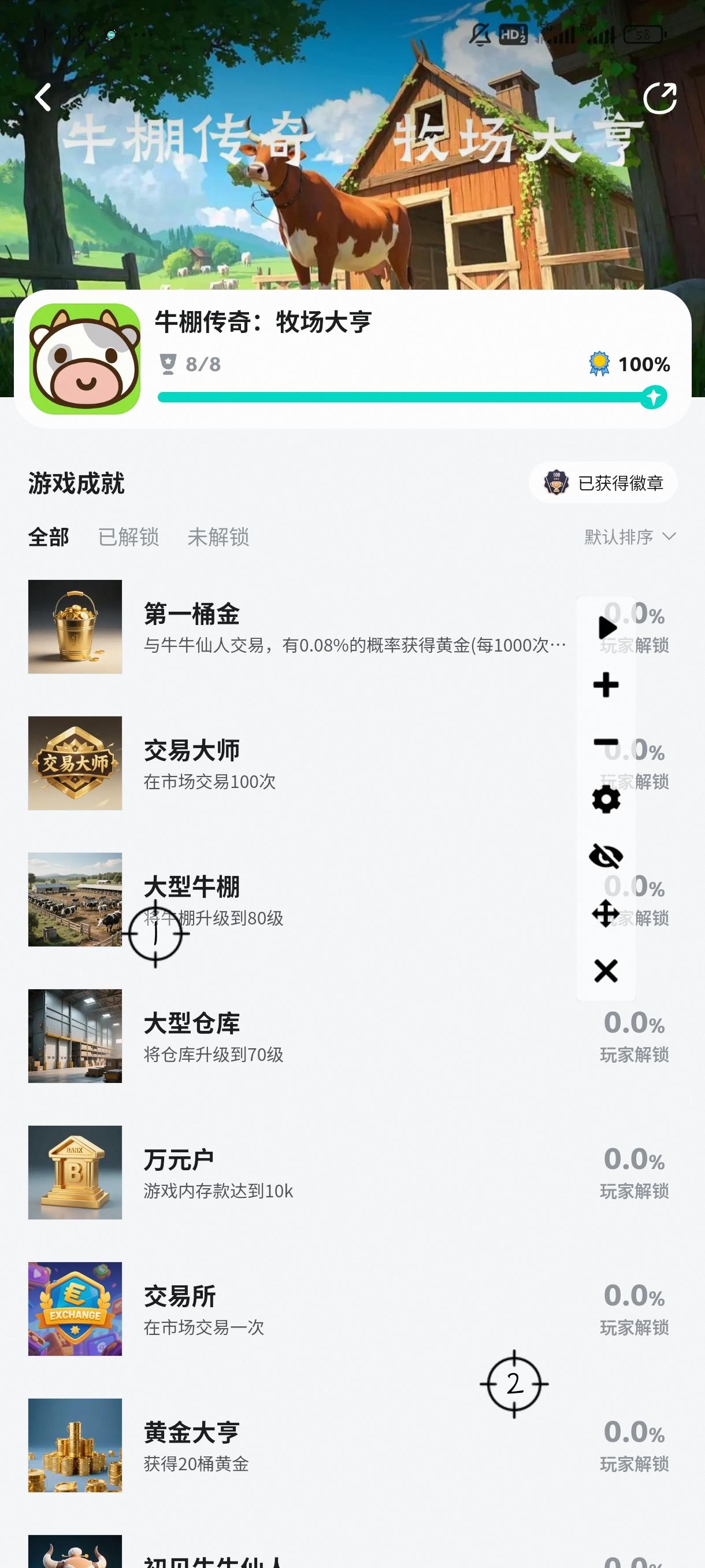This screenshot has width=705, height=1568.
Task: Select the 全部 tab
Action: (x=49, y=537)
